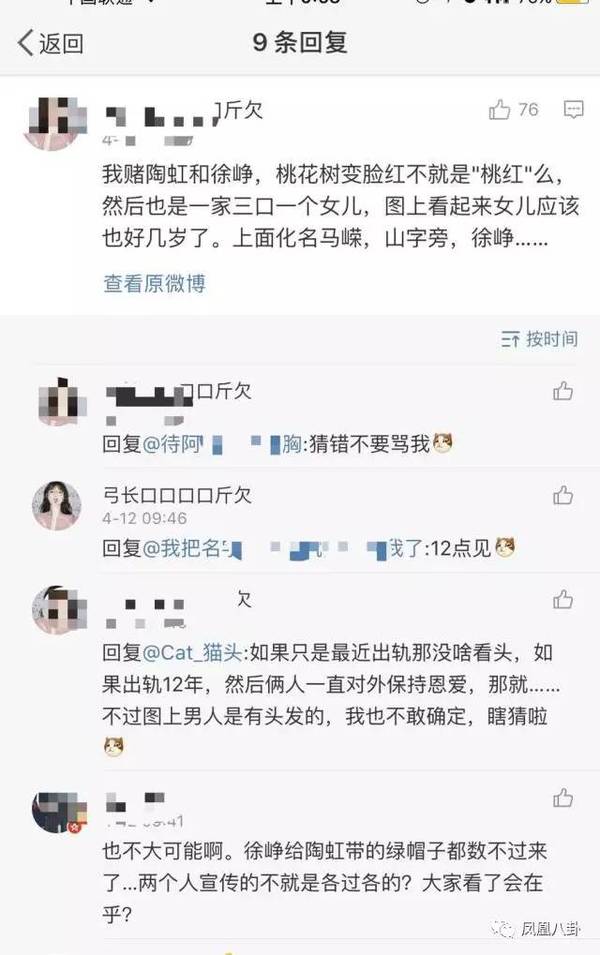Like the reply saying 猜错不要骂我
The height and width of the screenshot is (955, 600).
563,391
